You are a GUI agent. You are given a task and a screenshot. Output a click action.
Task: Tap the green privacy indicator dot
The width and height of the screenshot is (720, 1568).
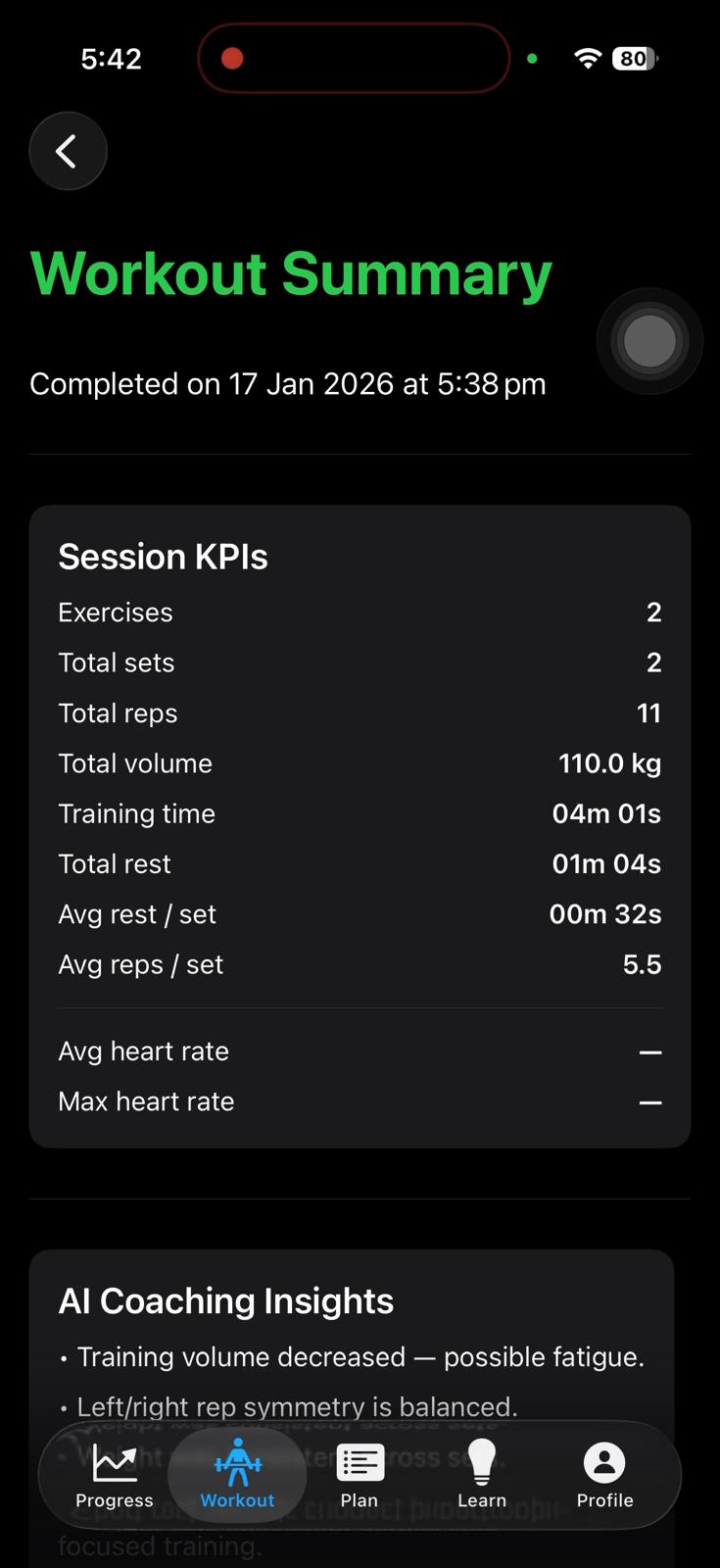531,59
